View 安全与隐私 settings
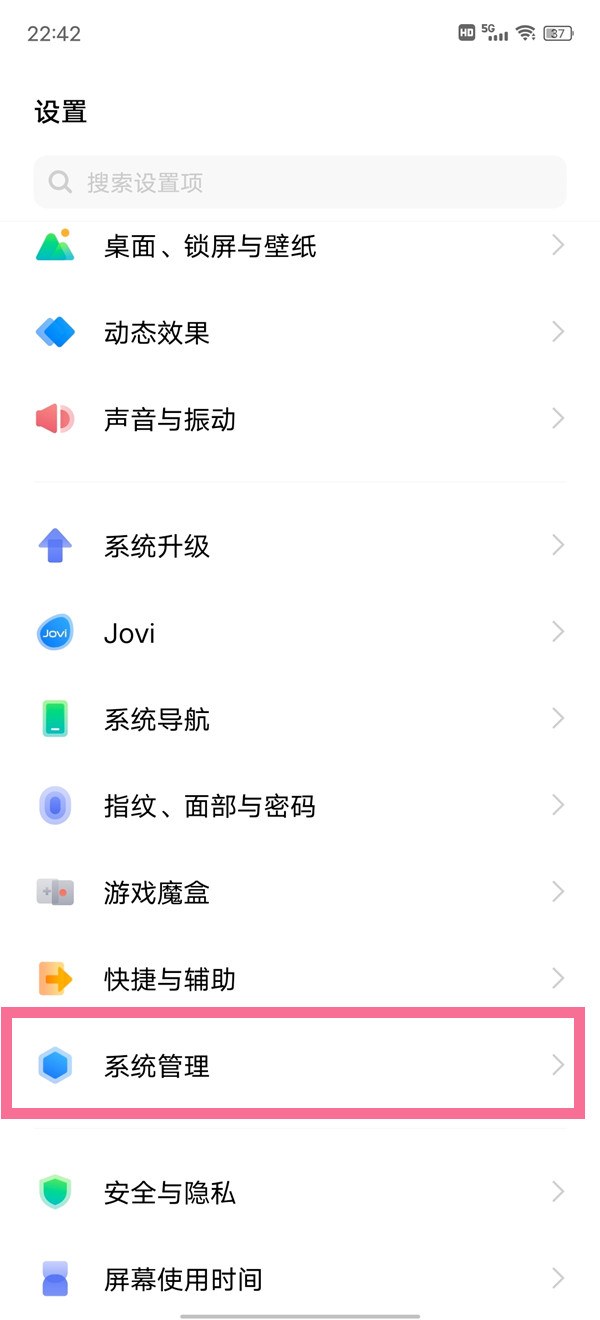This screenshot has height=1320, width=600. [x=300, y=1192]
